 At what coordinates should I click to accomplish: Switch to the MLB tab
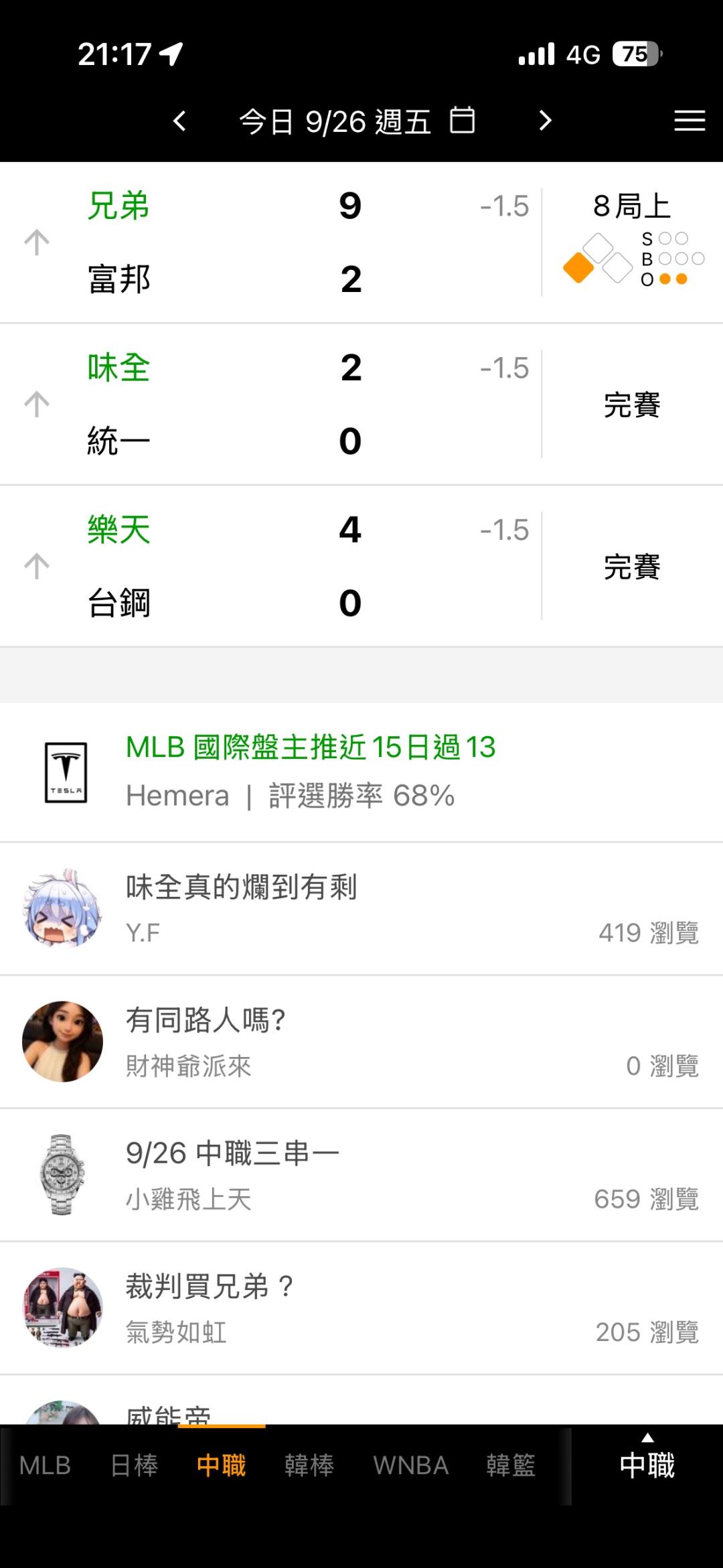45,1466
